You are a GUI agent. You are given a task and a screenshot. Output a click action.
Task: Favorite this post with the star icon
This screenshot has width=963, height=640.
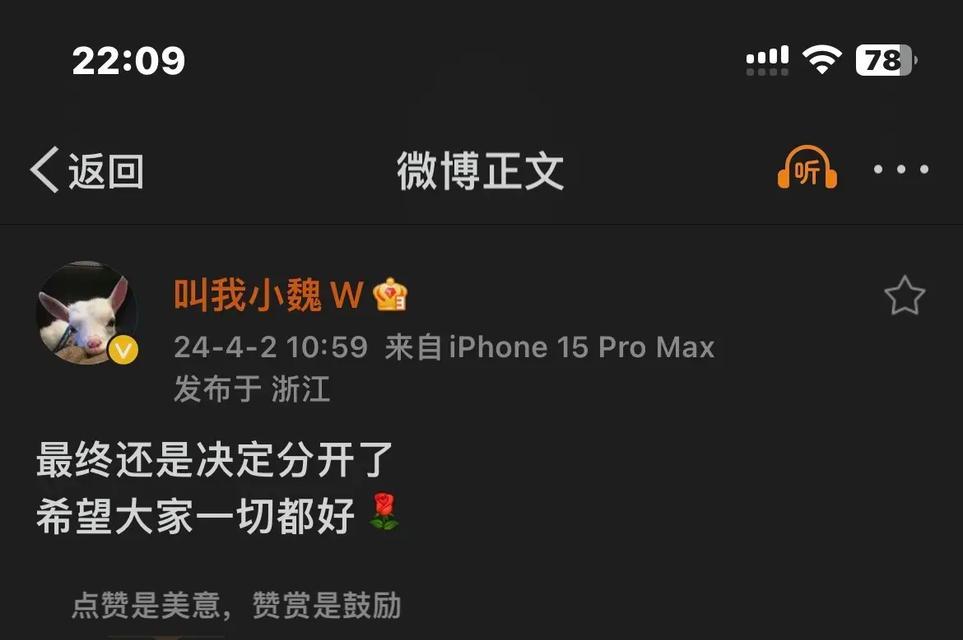pyautogui.click(x=904, y=297)
